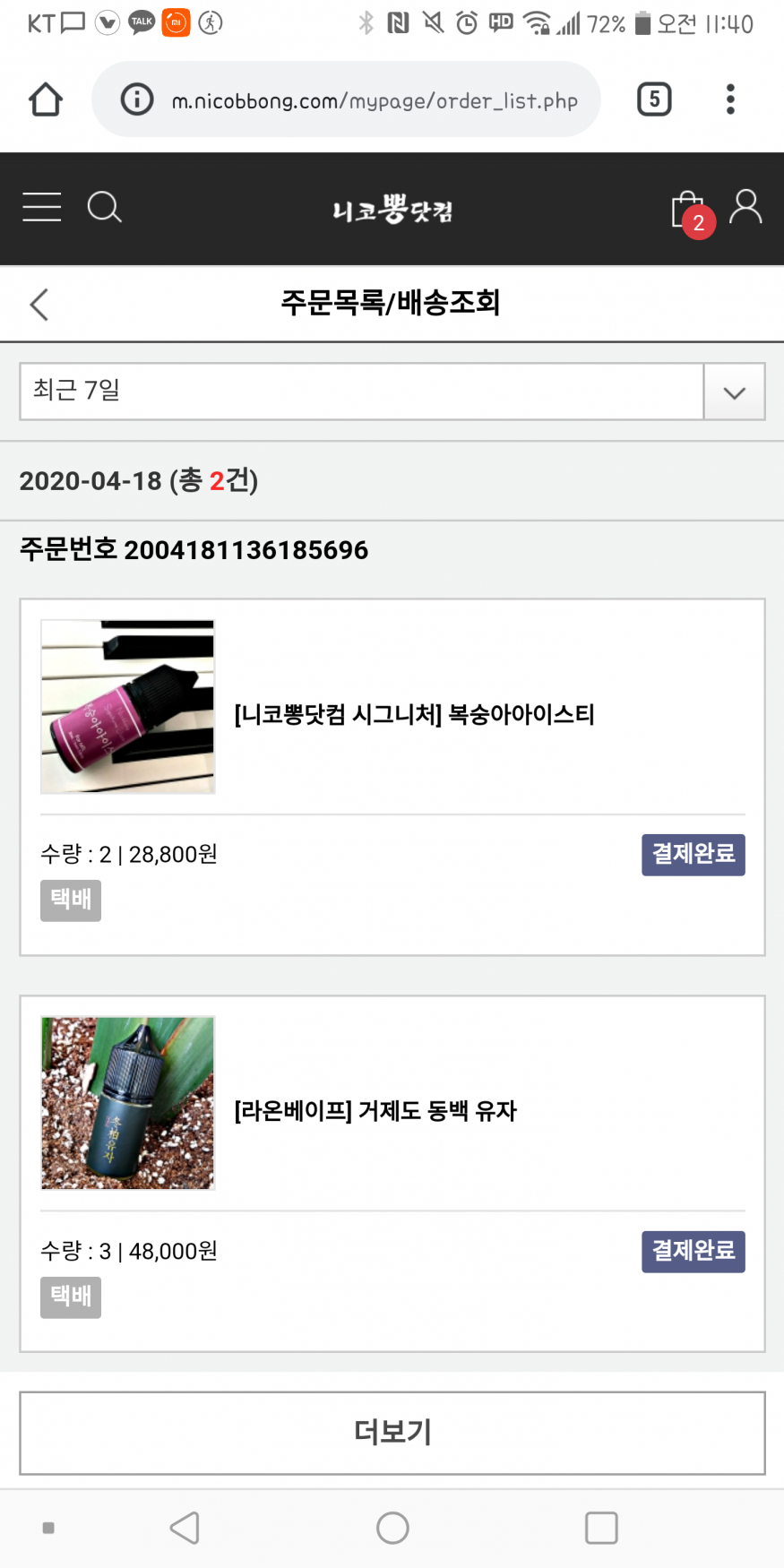The height and width of the screenshot is (1568, 784).
Task: Open the browser tab switcher
Action: (654, 99)
